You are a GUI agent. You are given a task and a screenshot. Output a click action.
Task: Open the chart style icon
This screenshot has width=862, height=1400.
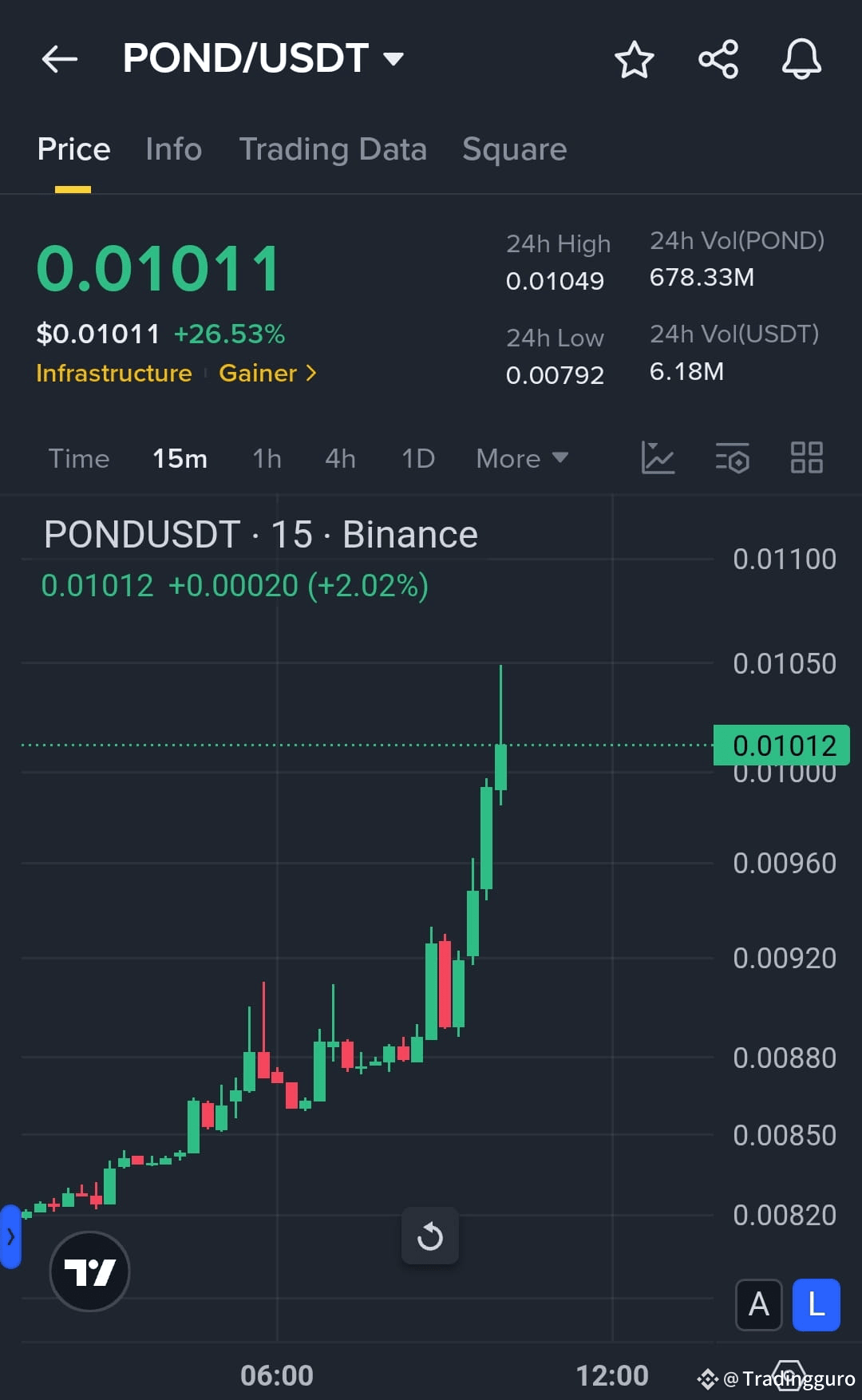click(x=658, y=458)
